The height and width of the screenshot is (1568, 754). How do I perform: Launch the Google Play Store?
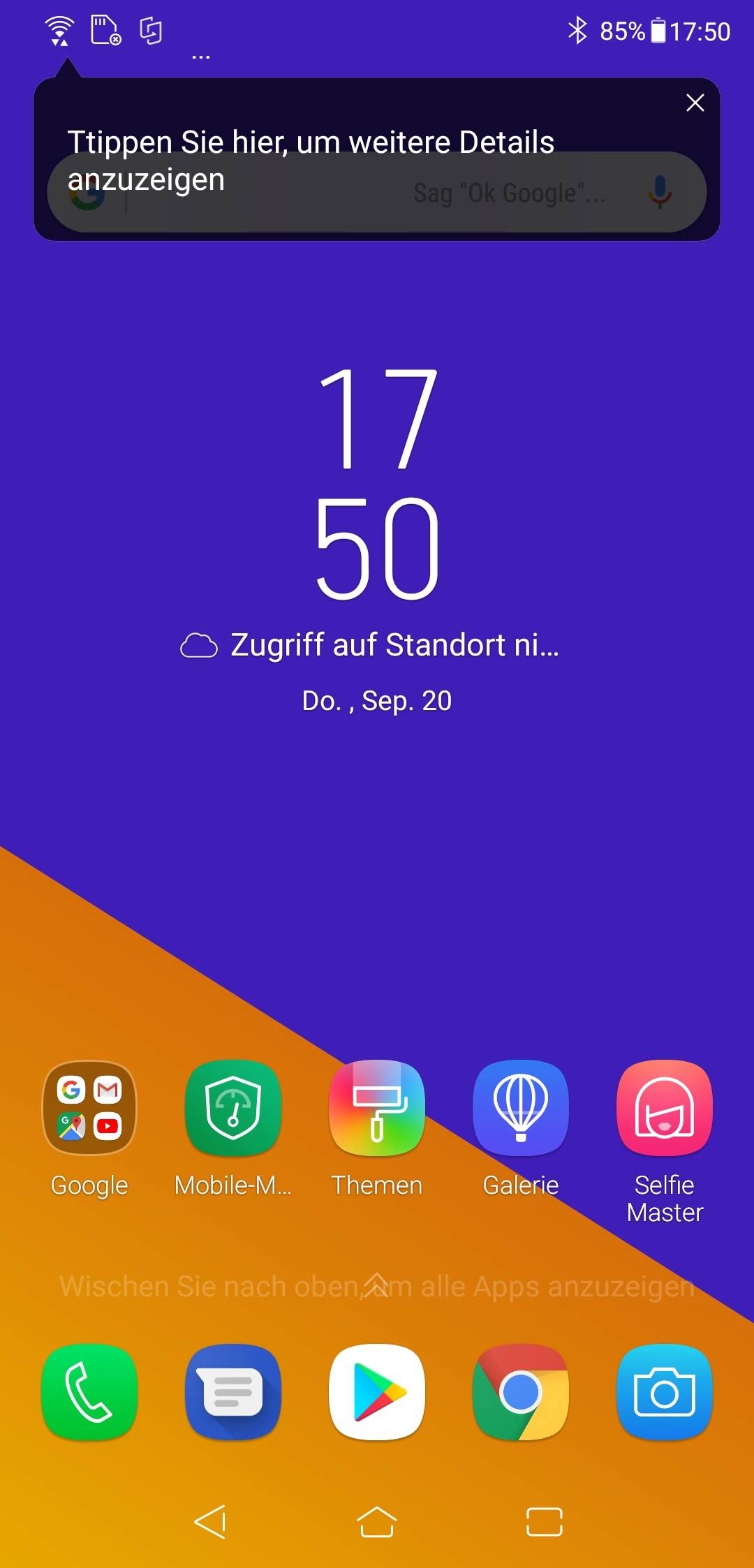click(x=377, y=1391)
